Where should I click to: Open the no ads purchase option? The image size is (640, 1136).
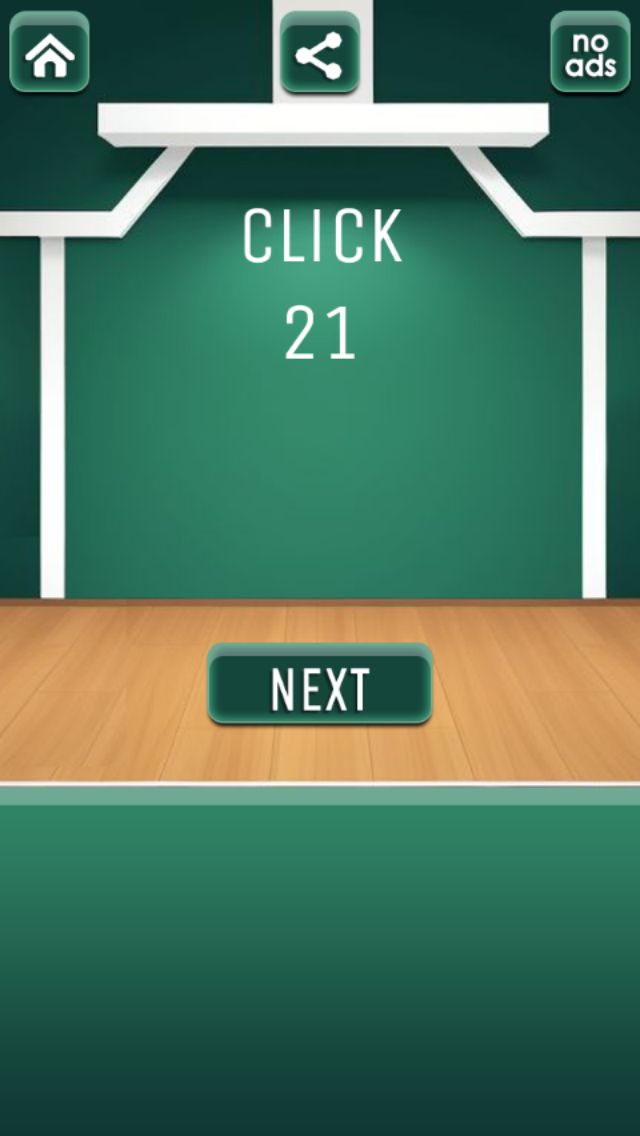[590, 52]
